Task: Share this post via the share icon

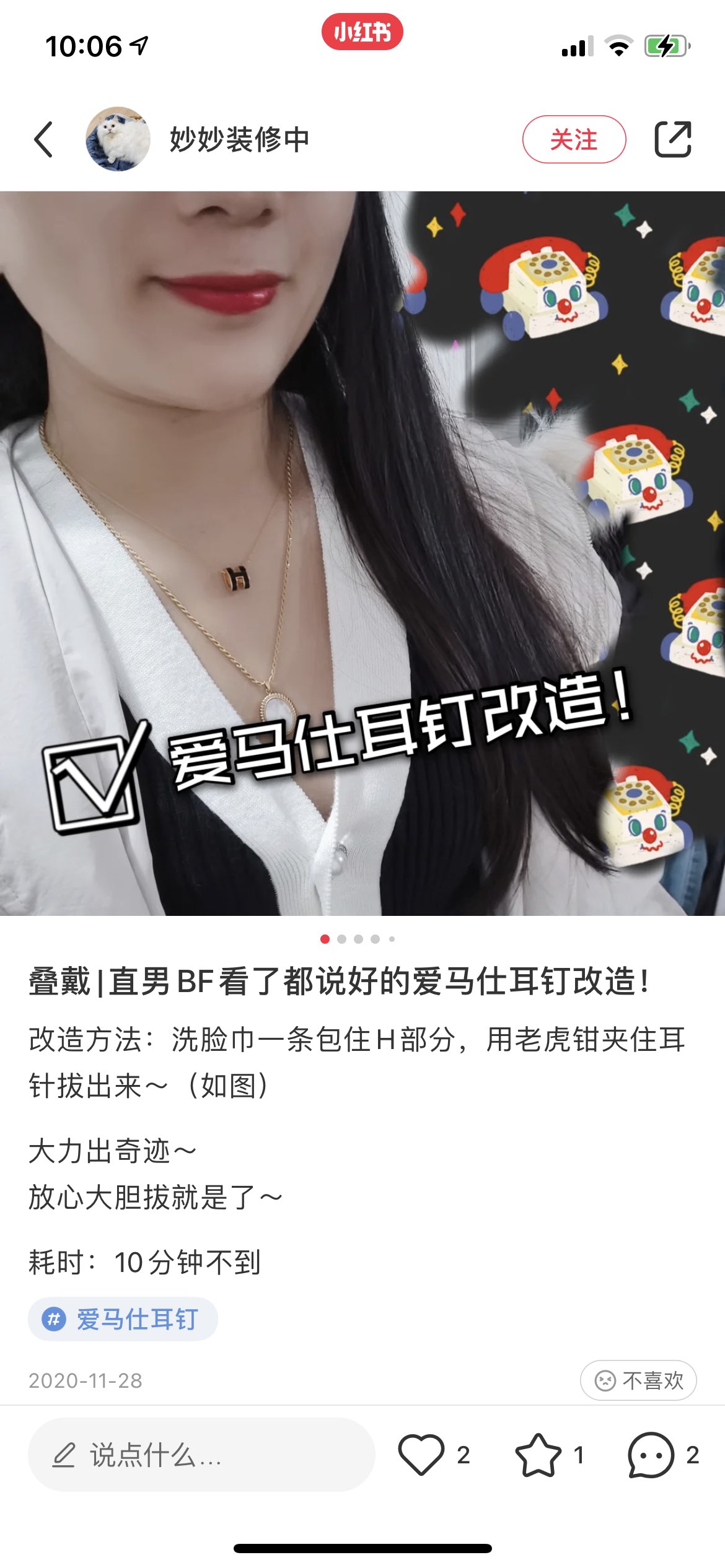Action: 673,139
